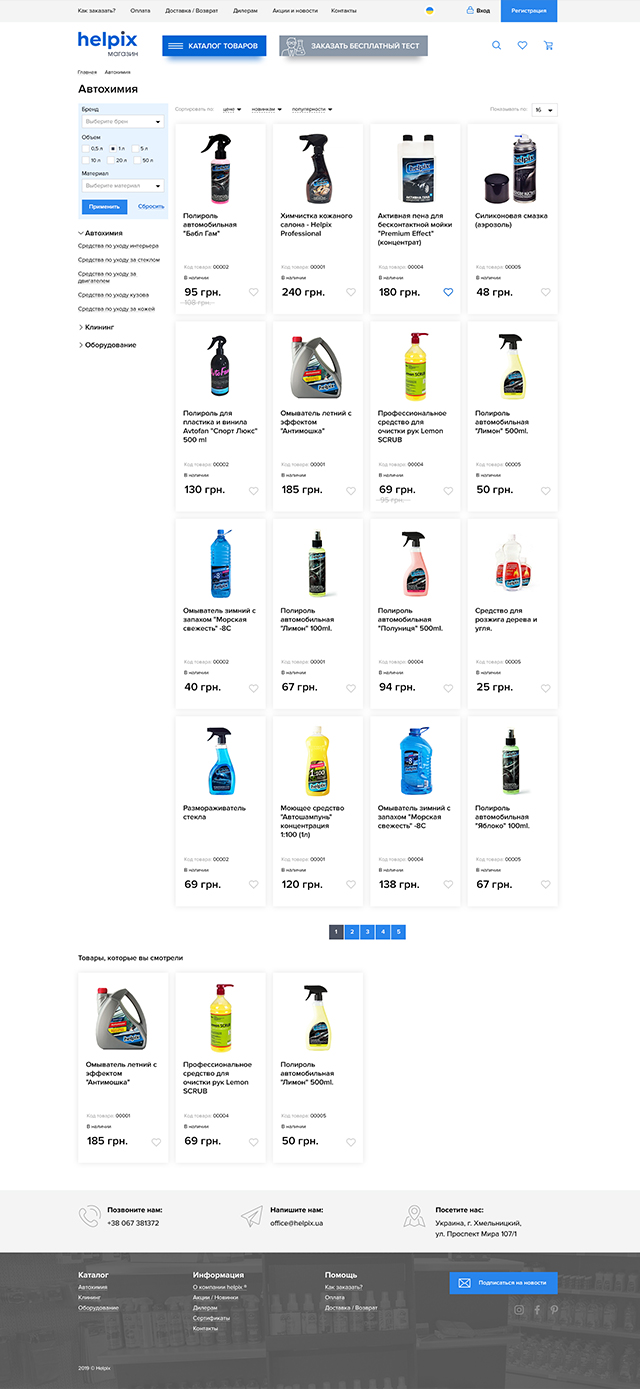640x1389 pixels.
Task: Tap the Регистрация button
Action: point(529,10)
